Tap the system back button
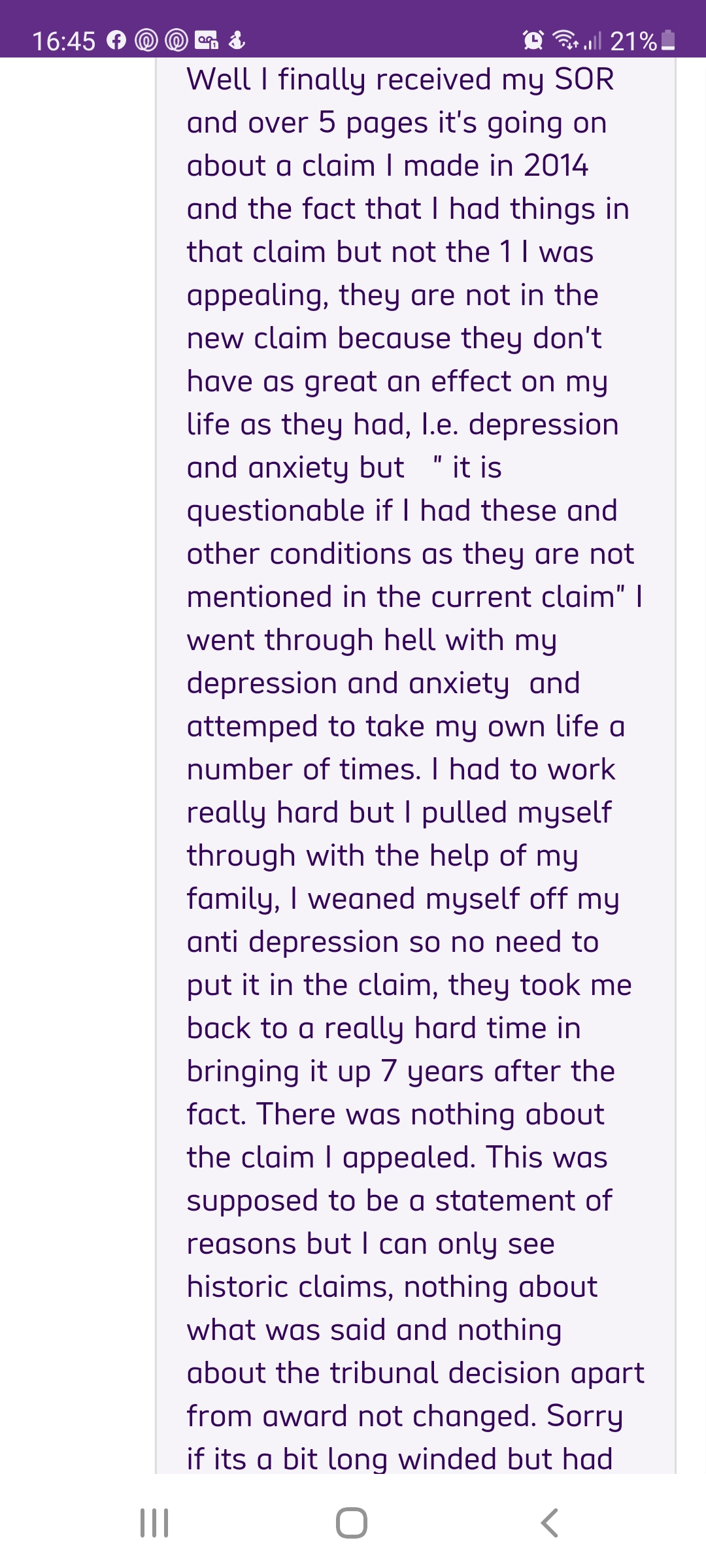Screen dimensions: 706x1568 pos(550,1522)
